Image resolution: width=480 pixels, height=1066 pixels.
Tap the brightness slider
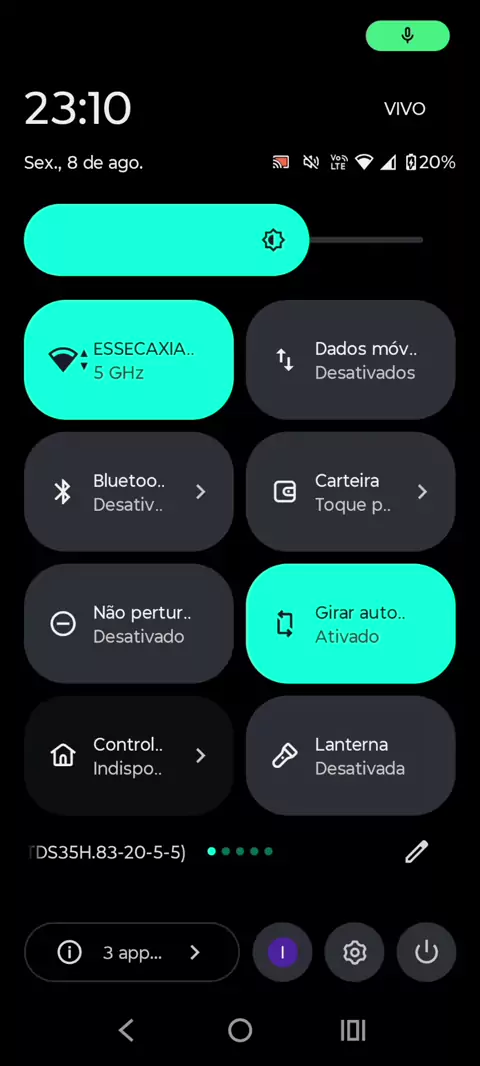pyautogui.click(x=224, y=240)
